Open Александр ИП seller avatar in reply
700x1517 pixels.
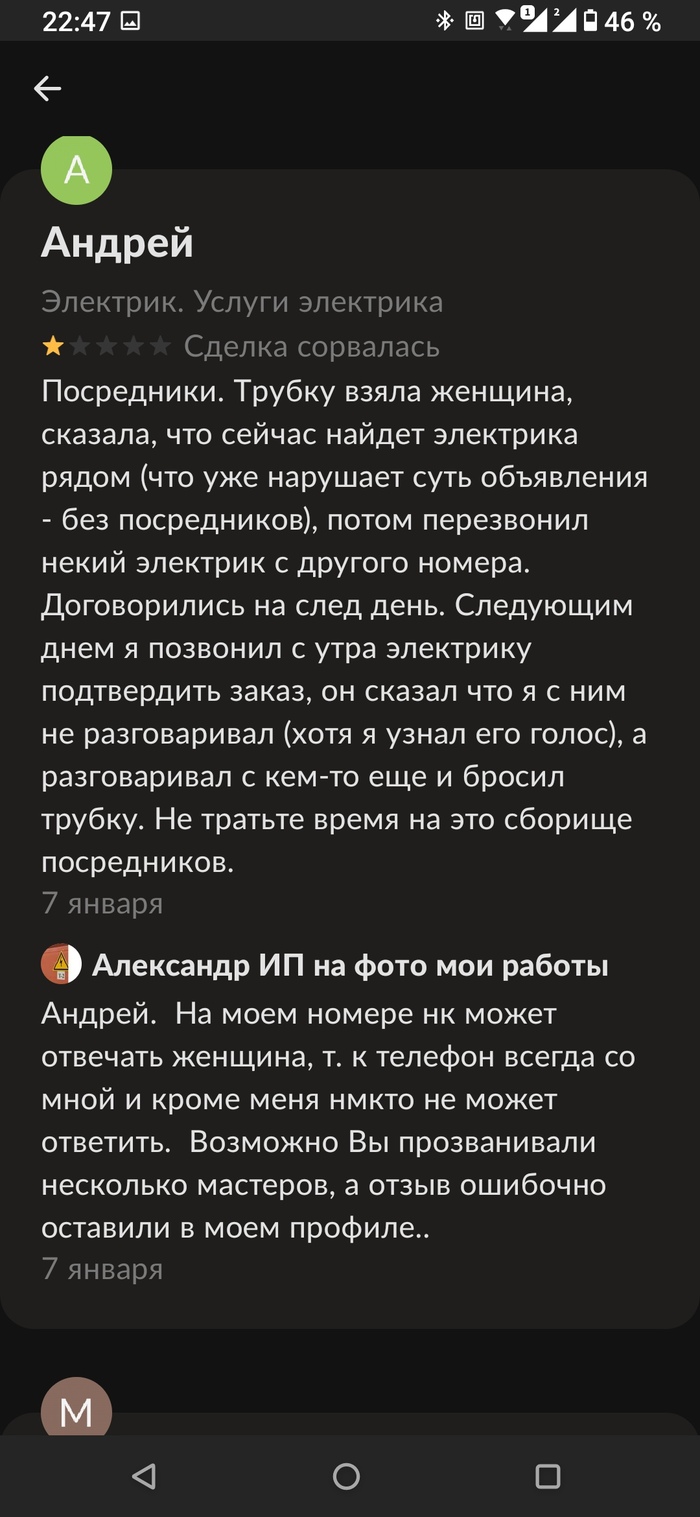click(x=61, y=965)
